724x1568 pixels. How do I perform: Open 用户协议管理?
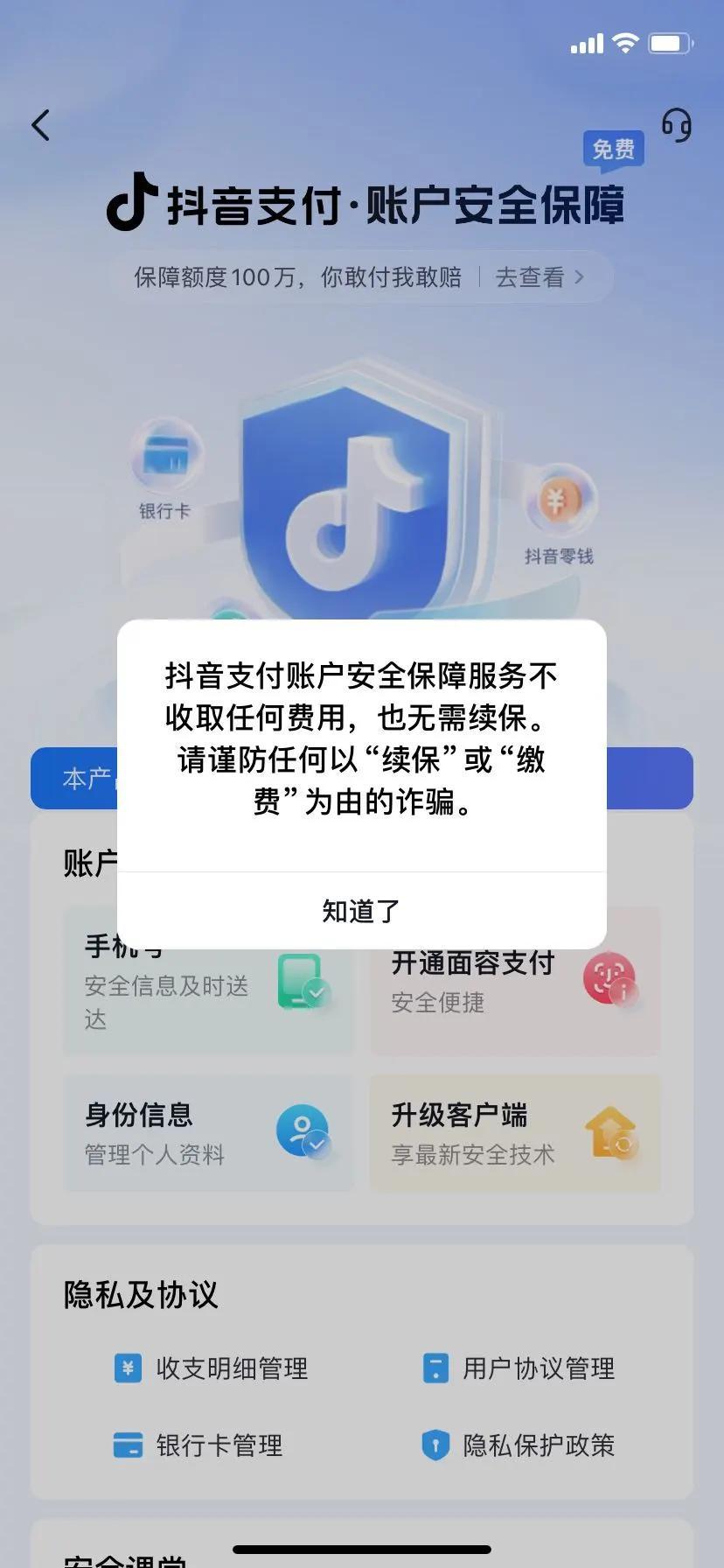point(519,1368)
